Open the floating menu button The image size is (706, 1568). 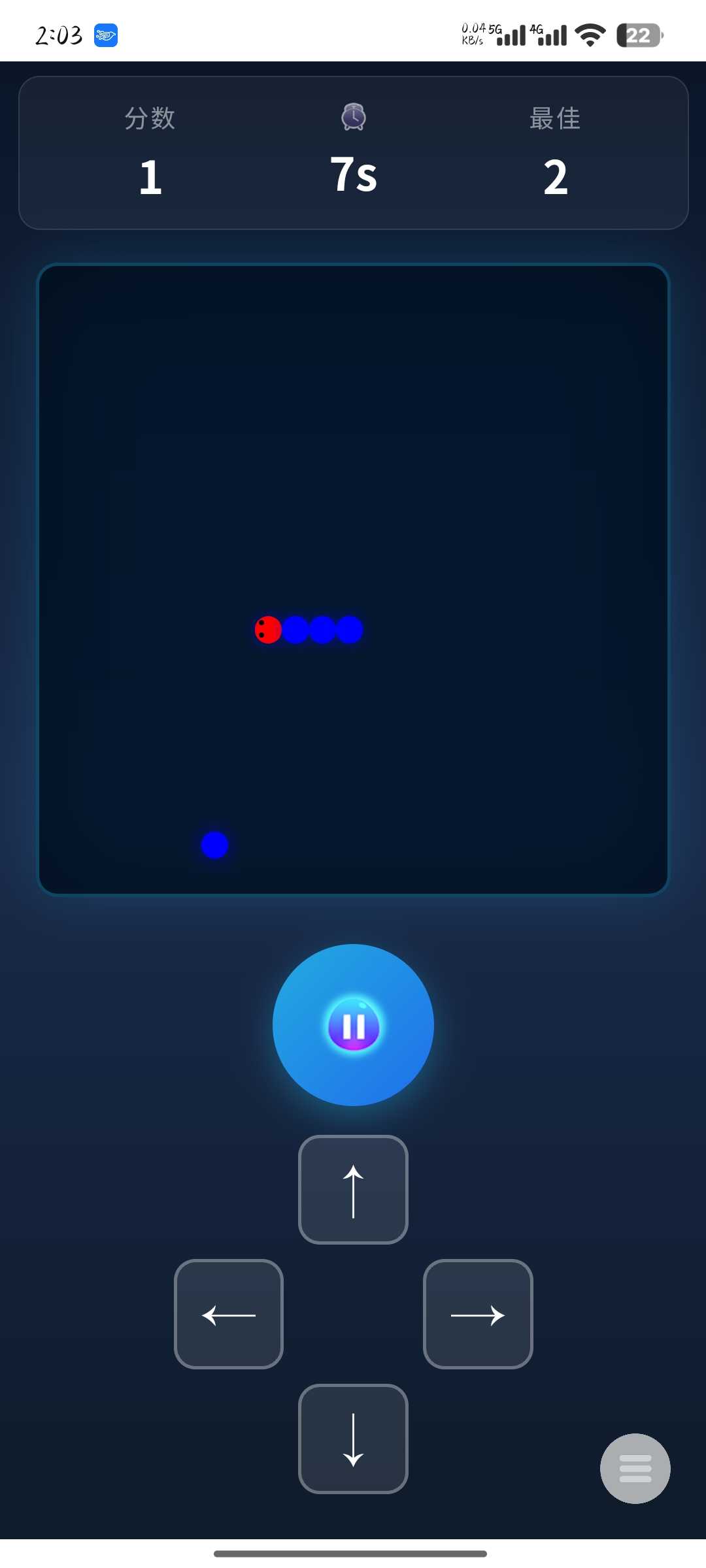pyautogui.click(x=635, y=1468)
